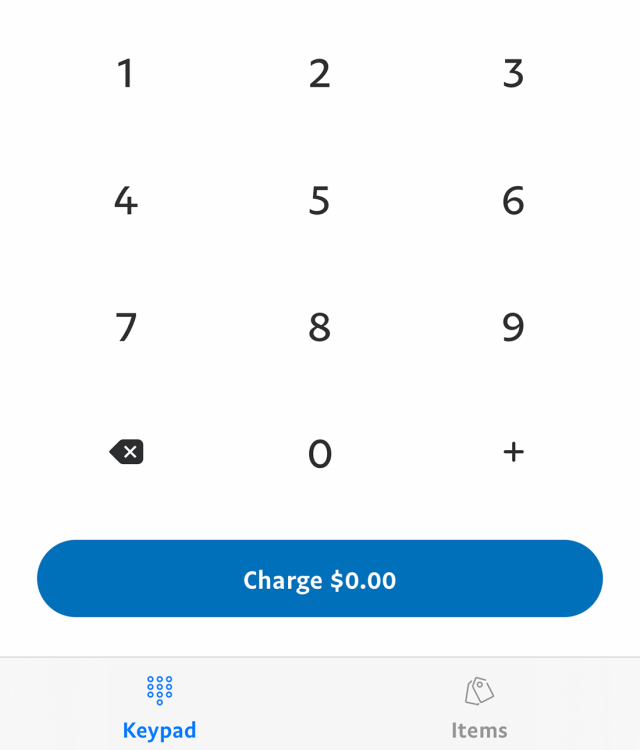Image resolution: width=640 pixels, height=750 pixels.
Task: Delete the last digit with backspace
Action: [x=127, y=452]
